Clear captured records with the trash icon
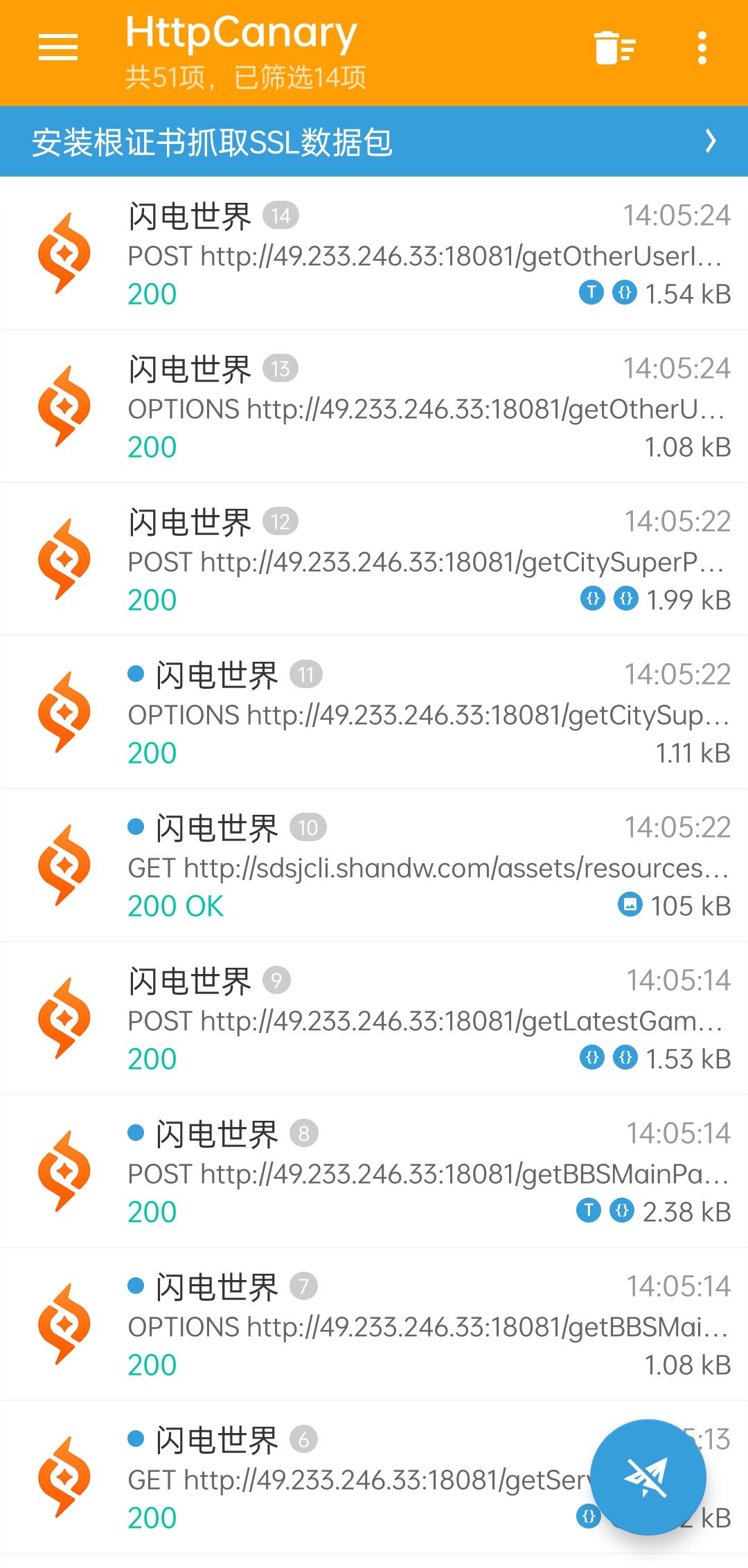 coord(614,48)
